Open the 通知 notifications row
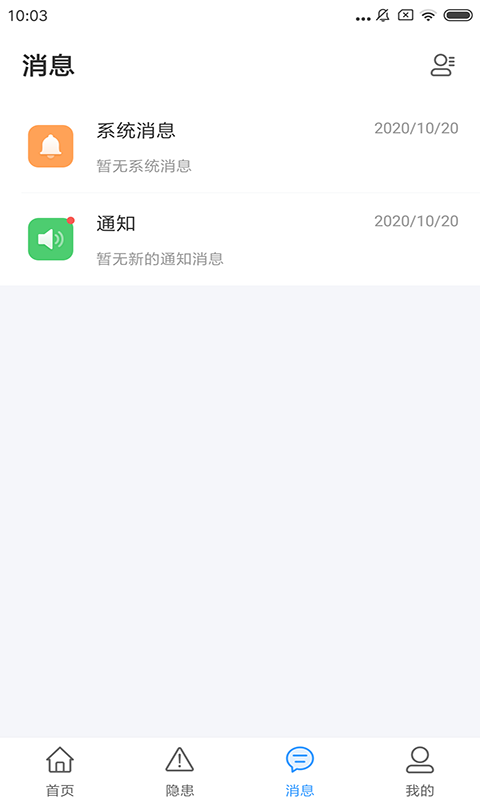The width and height of the screenshot is (480, 800). coord(240,239)
